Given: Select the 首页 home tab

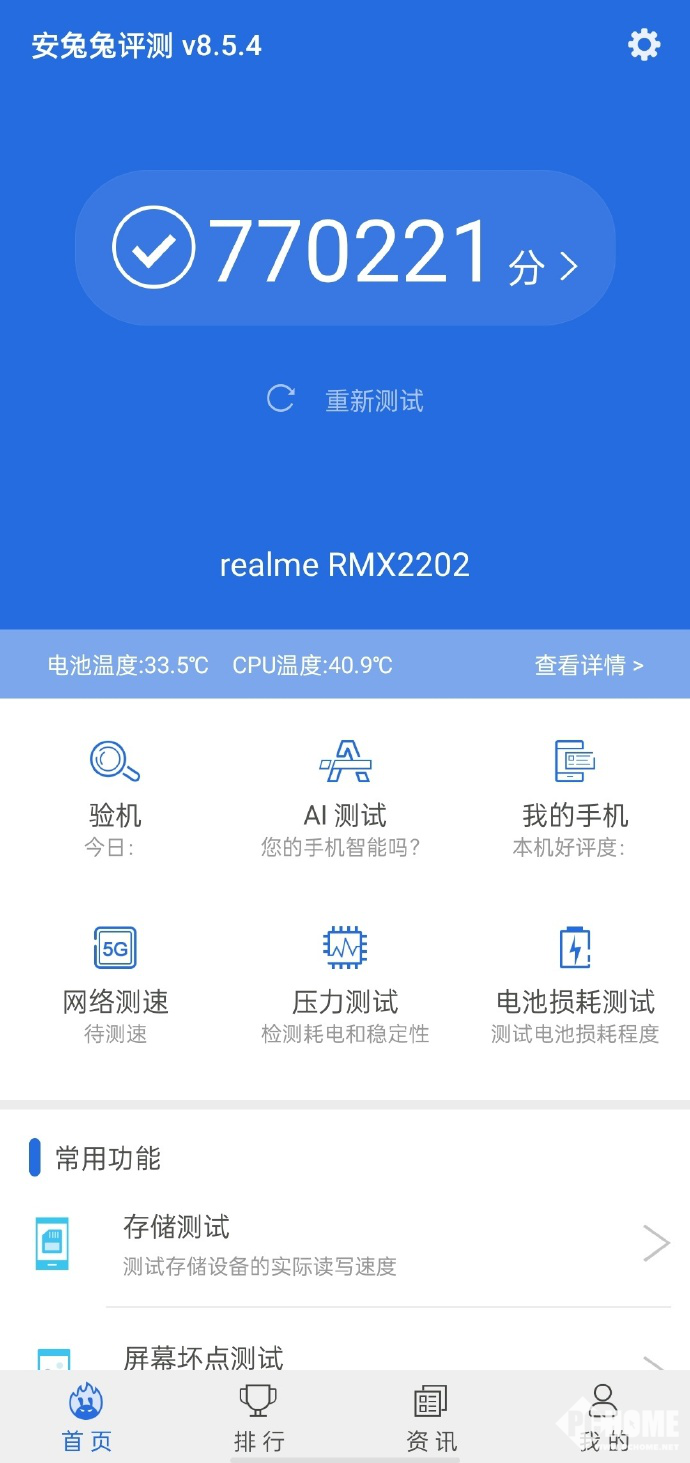Looking at the screenshot, I should pos(86,1418).
